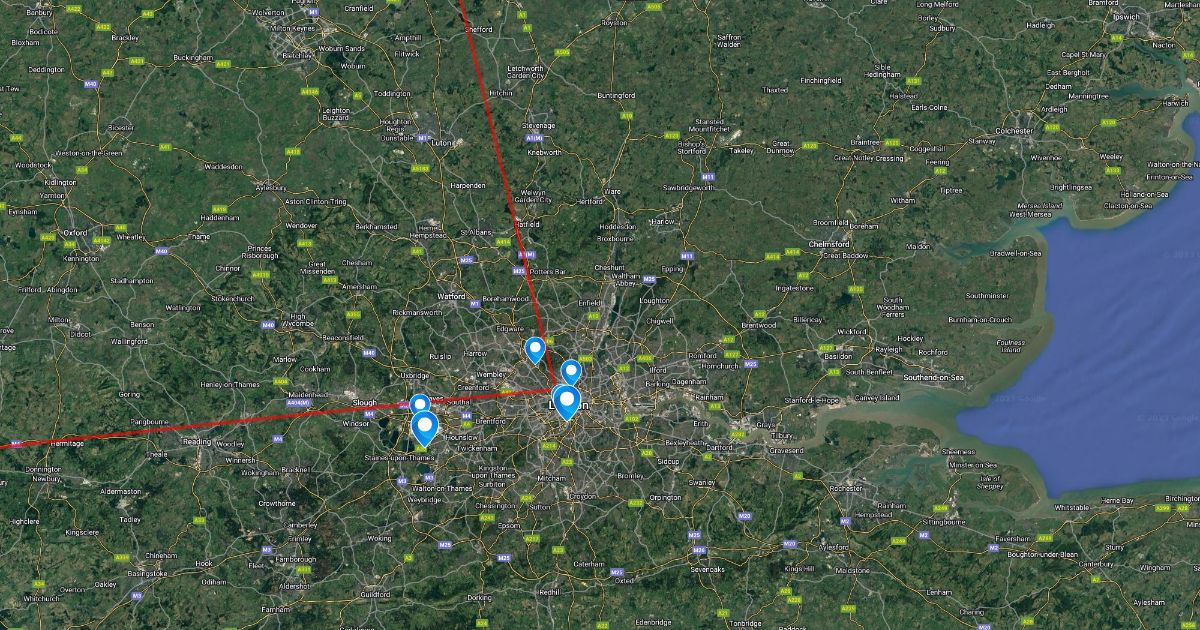Select the large pin over central London
This screenshot has width=1200, height=630.
coord(566,402)
